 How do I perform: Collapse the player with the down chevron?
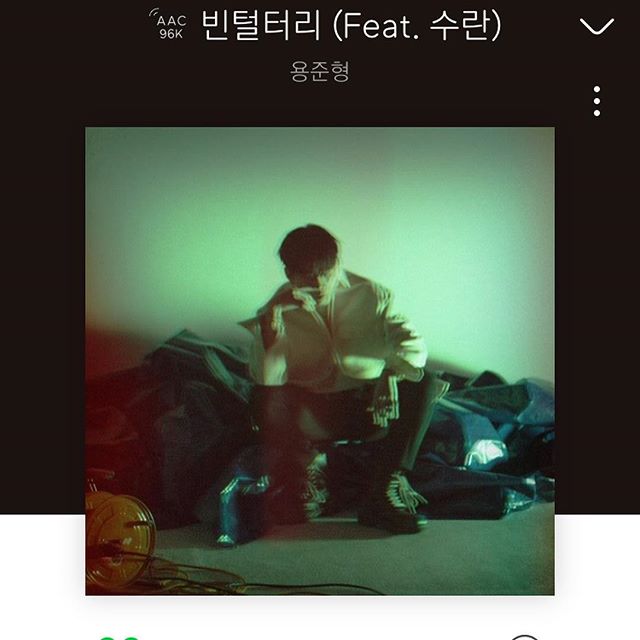tap(597, 27)
